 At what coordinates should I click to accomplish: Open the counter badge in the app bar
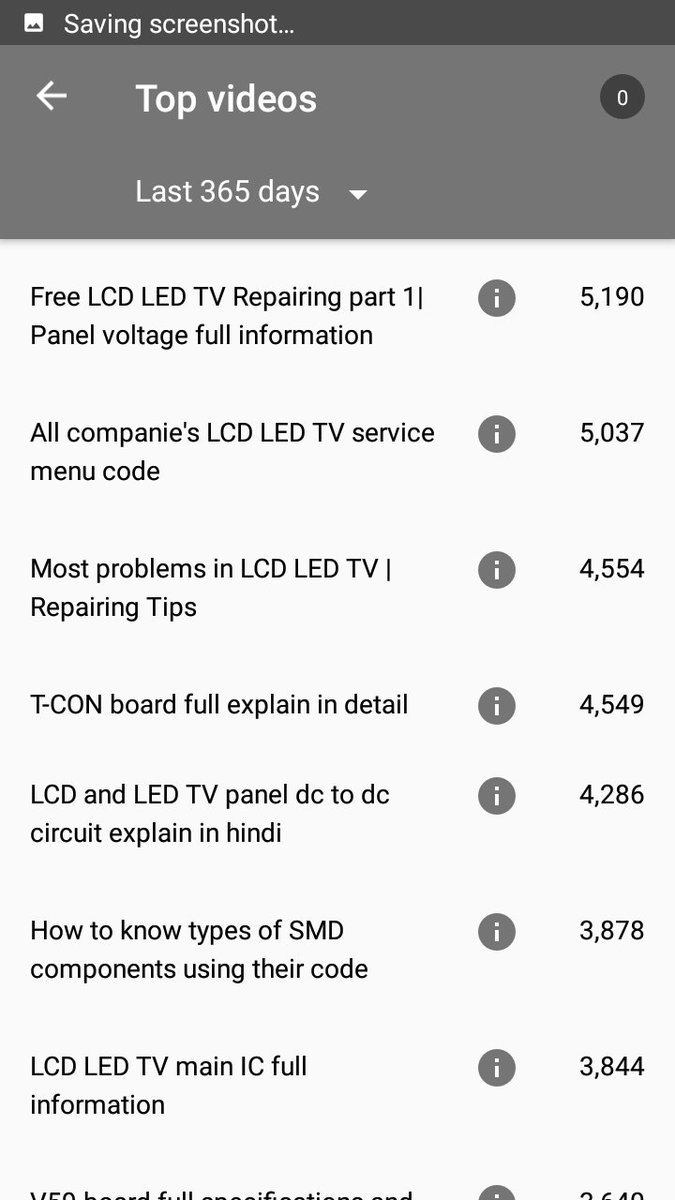tap(622, 98)
